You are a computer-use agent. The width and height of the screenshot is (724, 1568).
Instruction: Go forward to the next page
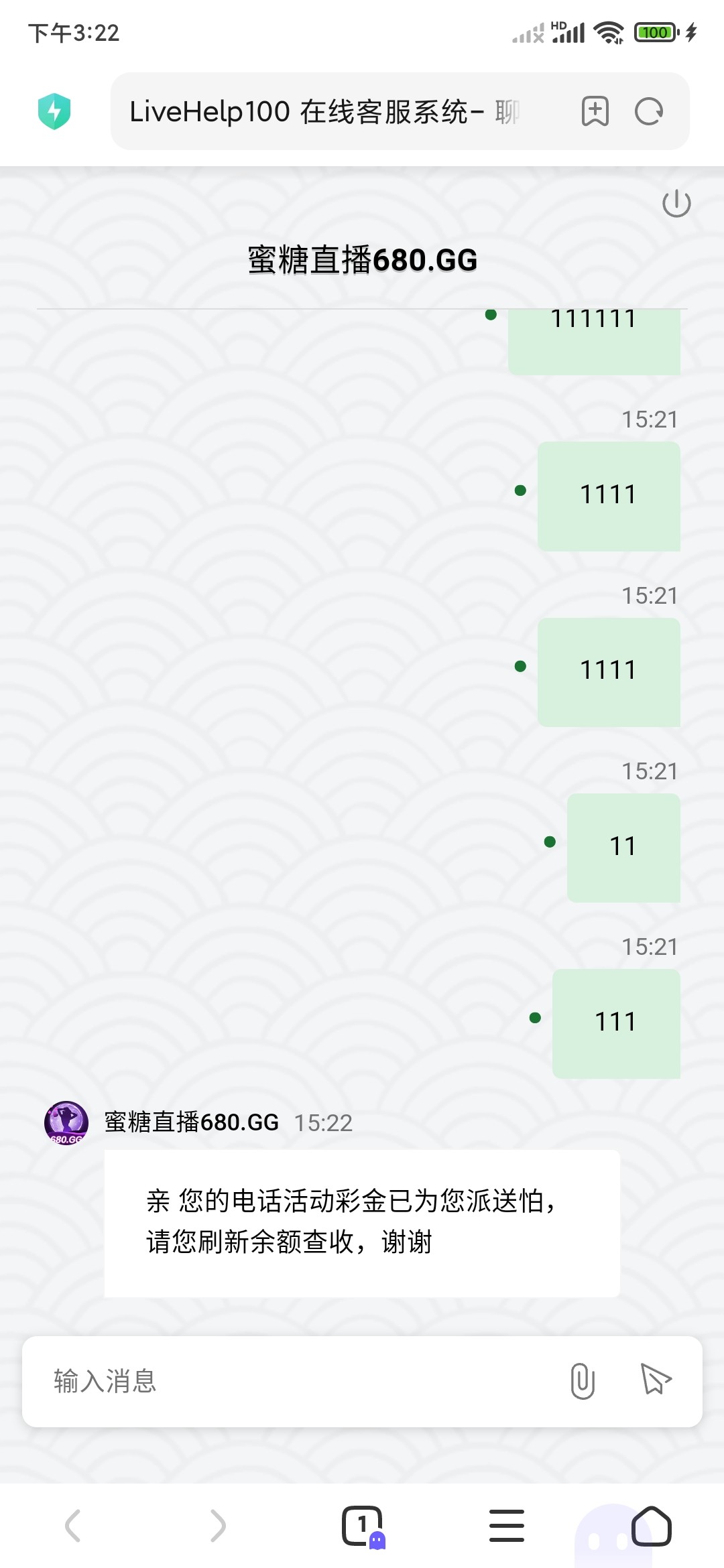217,1526
